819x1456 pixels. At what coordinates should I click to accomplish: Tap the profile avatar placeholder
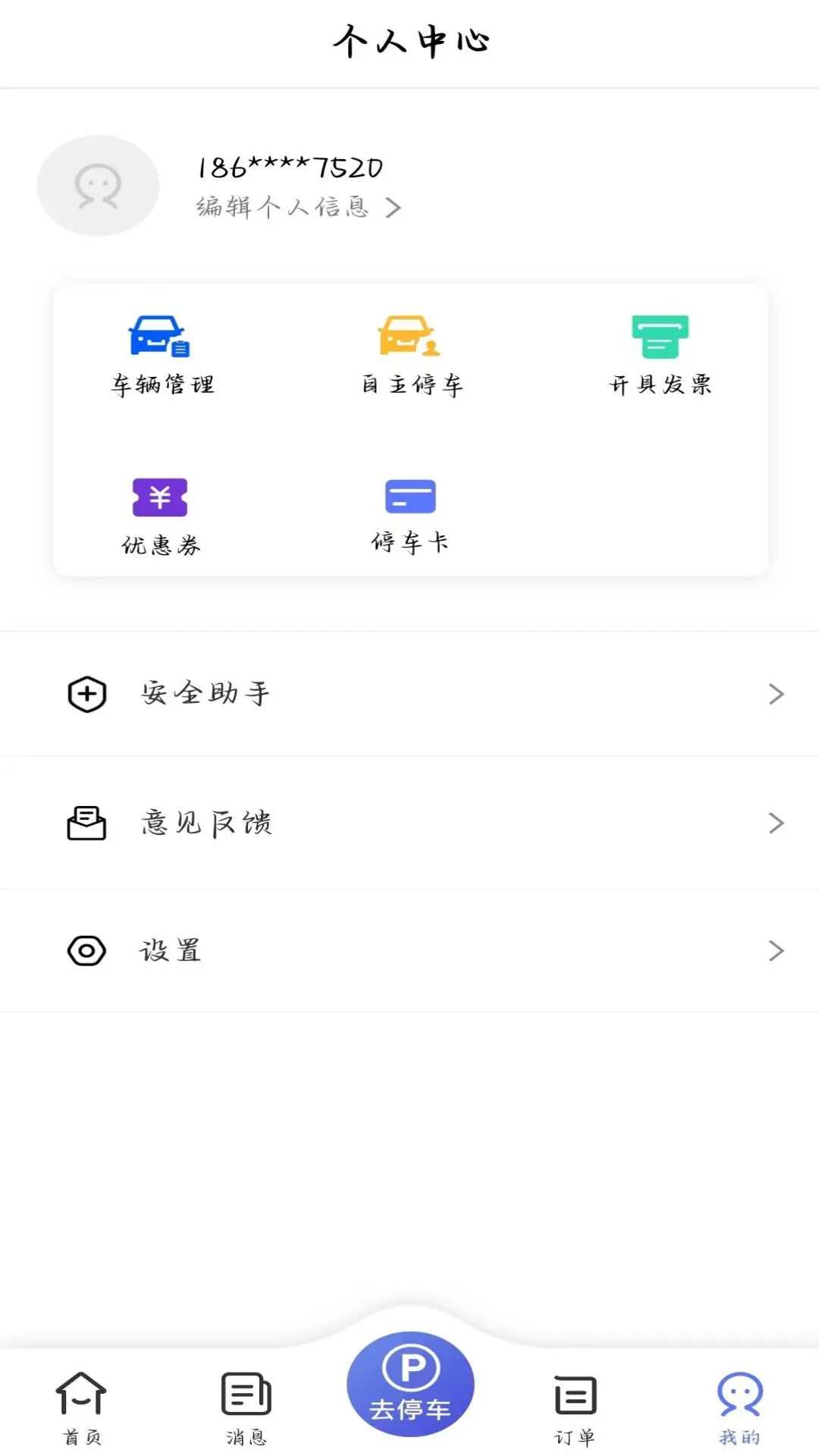coord(97,185)
